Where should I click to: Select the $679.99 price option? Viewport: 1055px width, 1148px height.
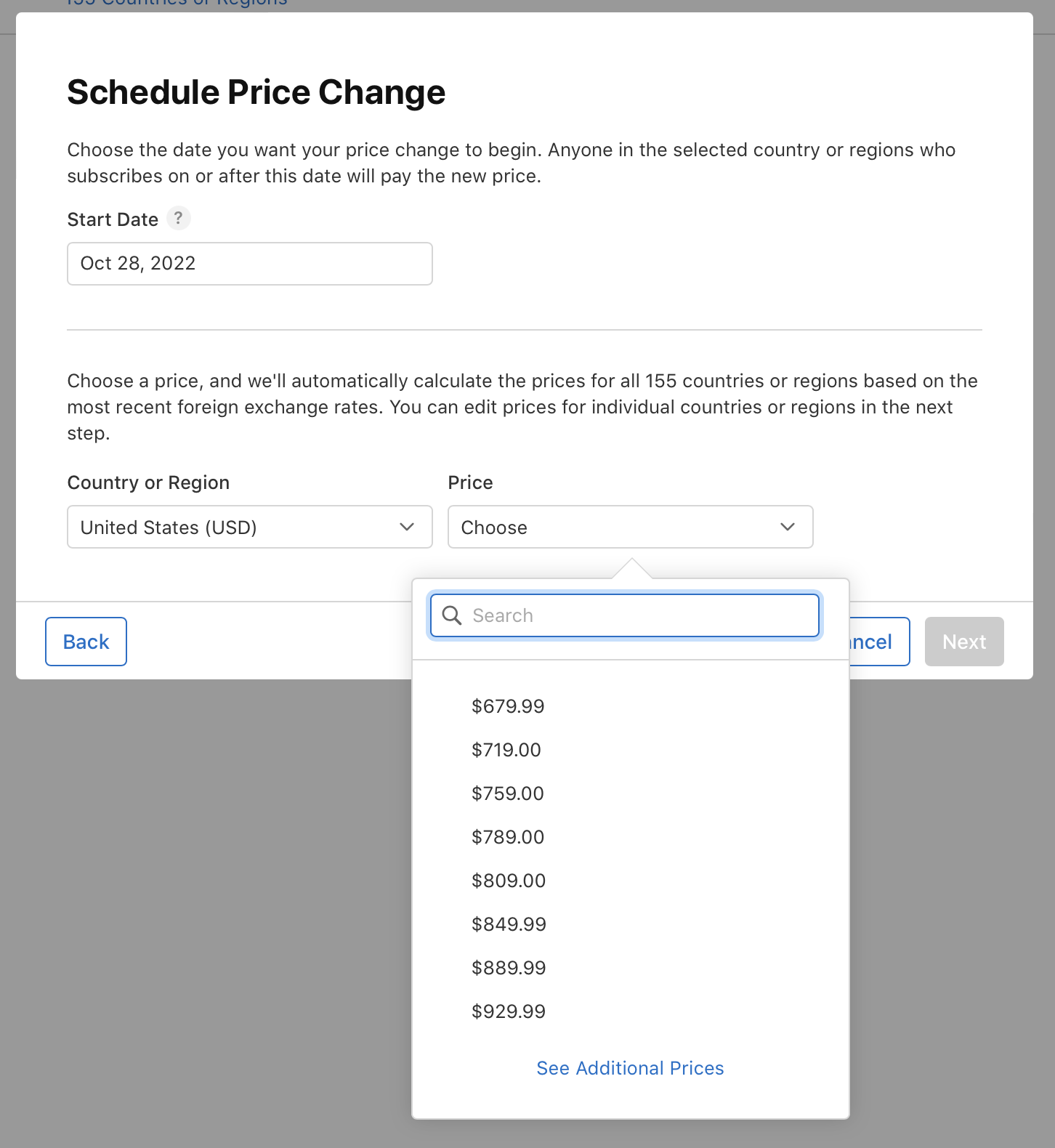508,706
